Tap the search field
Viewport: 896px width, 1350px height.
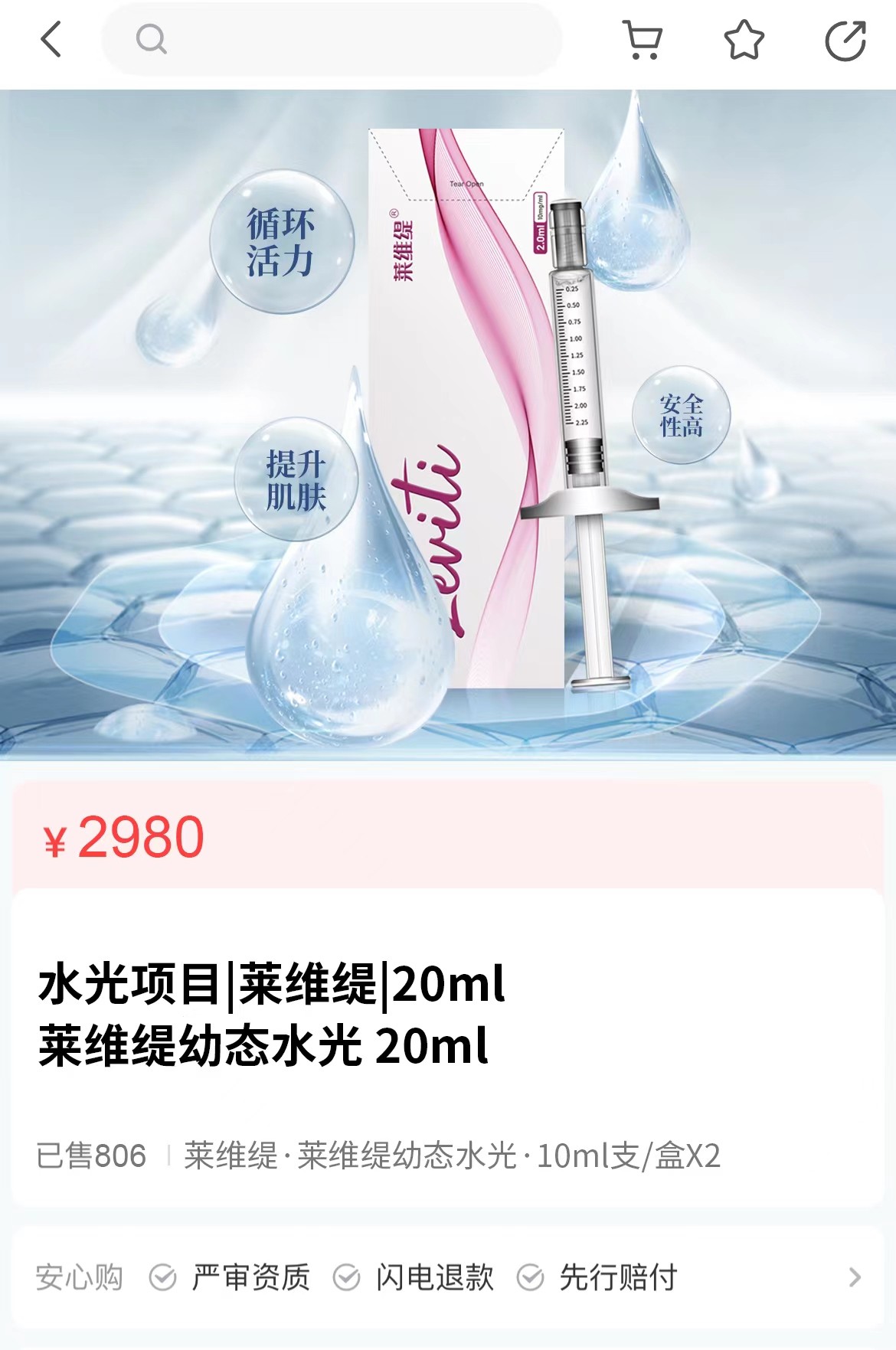pyautogui.click(x=332, y=39)
